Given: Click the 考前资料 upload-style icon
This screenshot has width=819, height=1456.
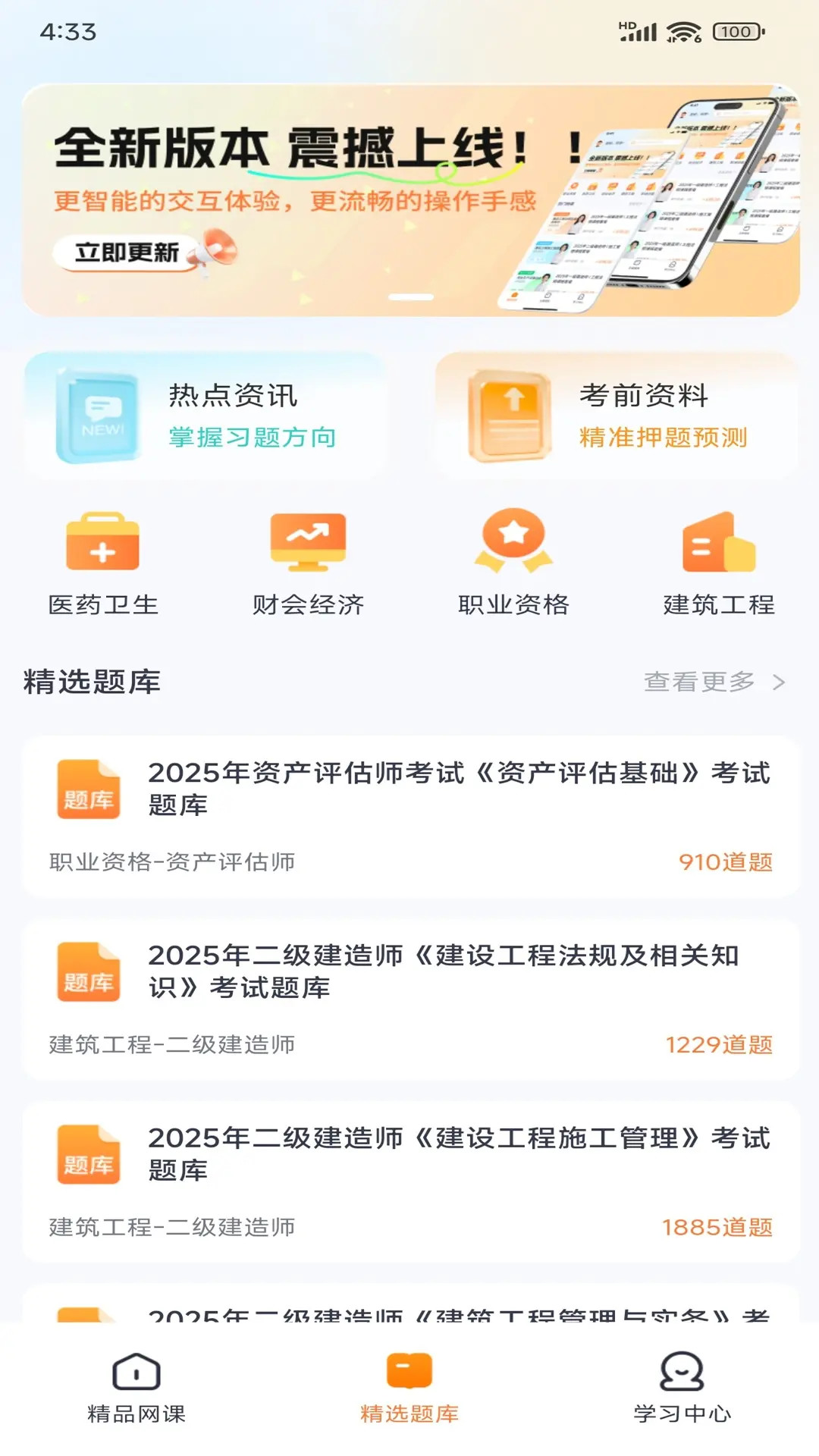Looking at the screenshot, I should (510, 413).
